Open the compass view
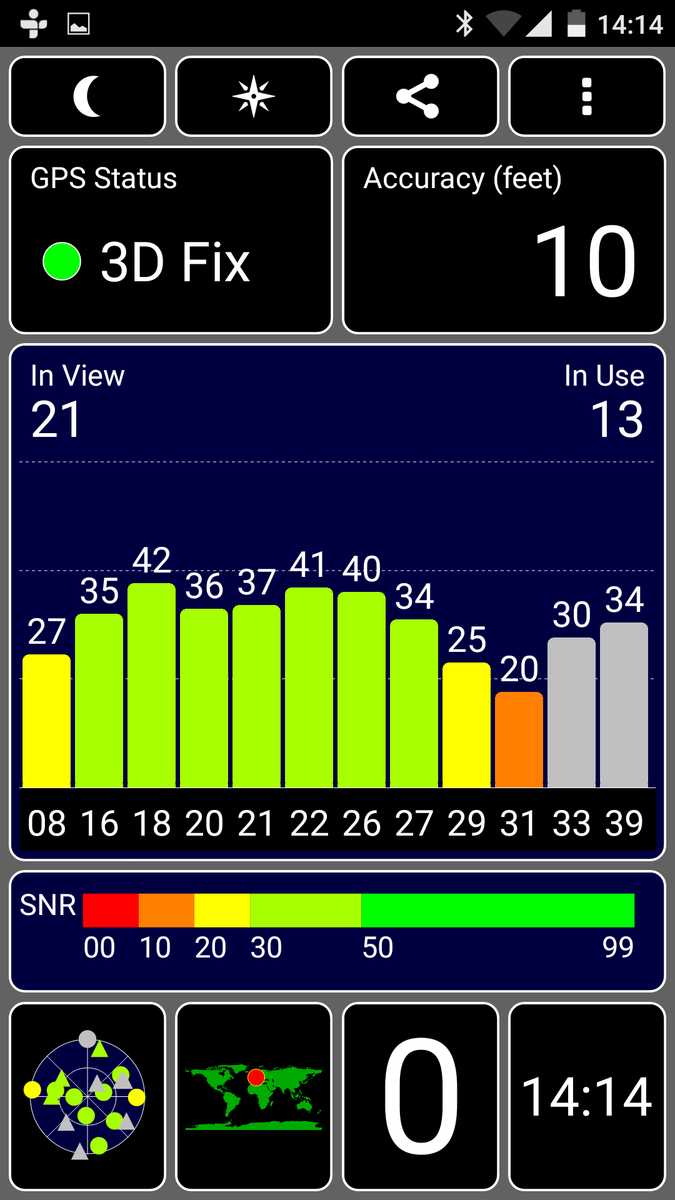Screen dimensions: 675x1200 tap(254, 96)
